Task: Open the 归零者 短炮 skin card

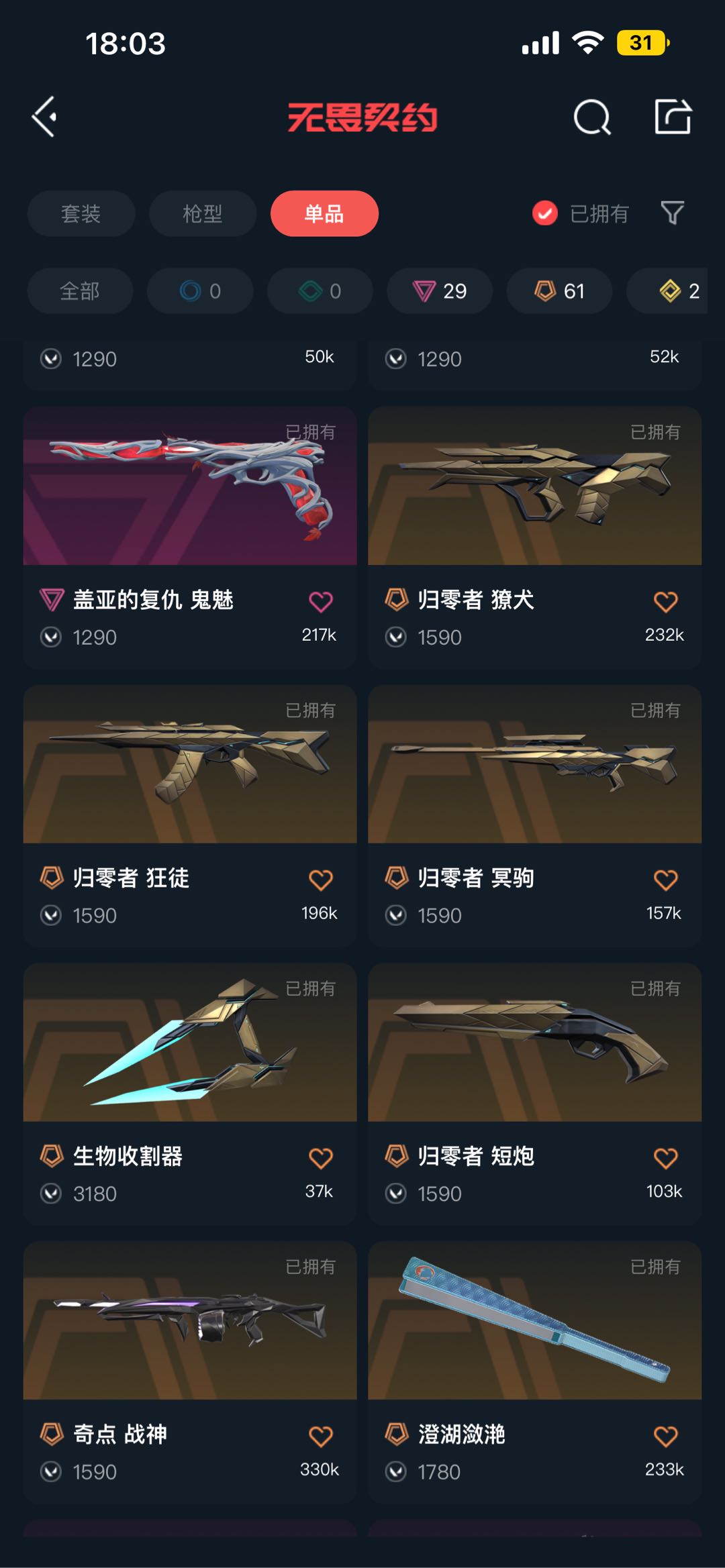Action: tap(535, 1094)
